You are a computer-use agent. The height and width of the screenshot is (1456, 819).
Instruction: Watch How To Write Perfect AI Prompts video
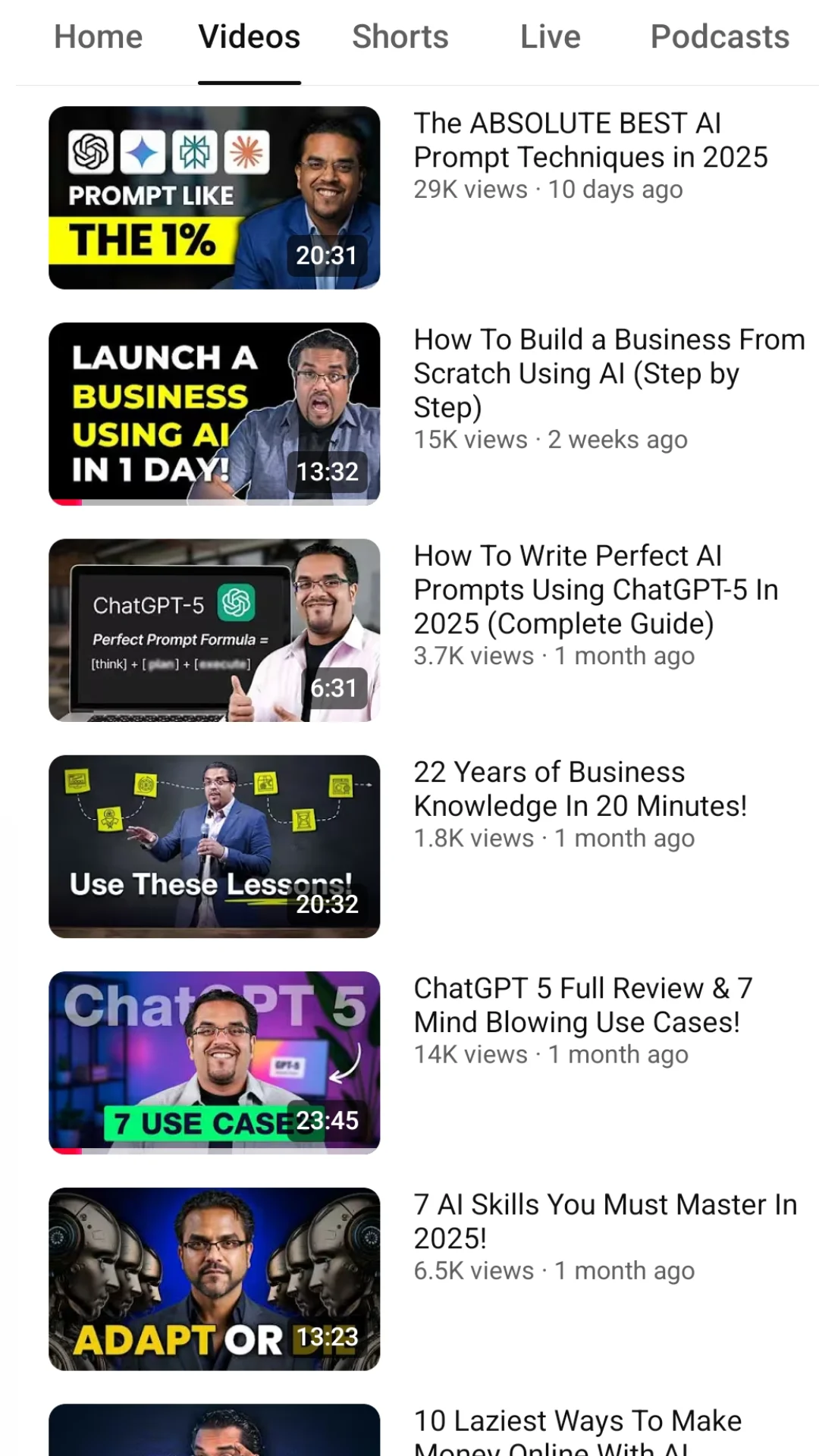[214, 630]
